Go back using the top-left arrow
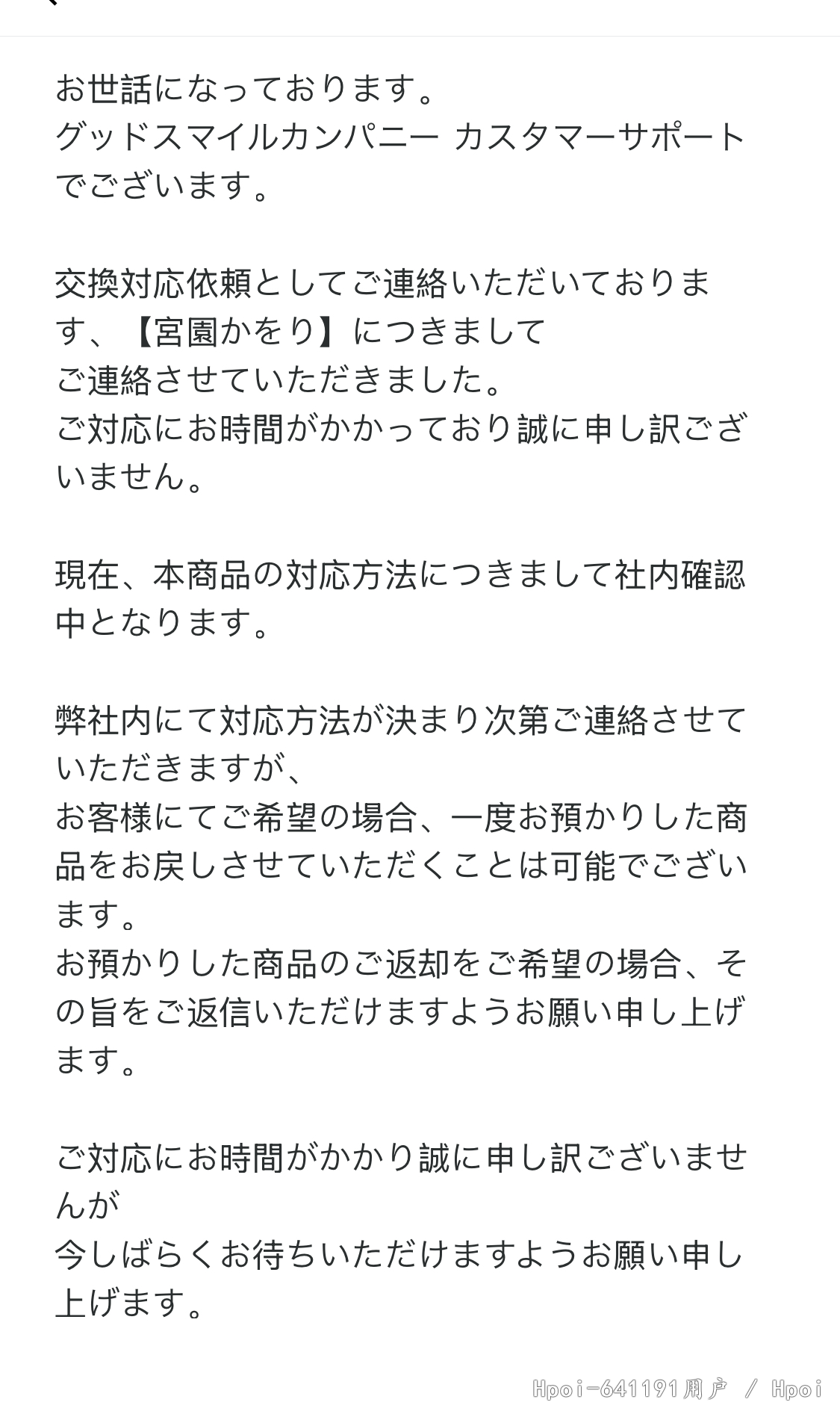This screenshot has height=1414, width=840. pos(52,2)
